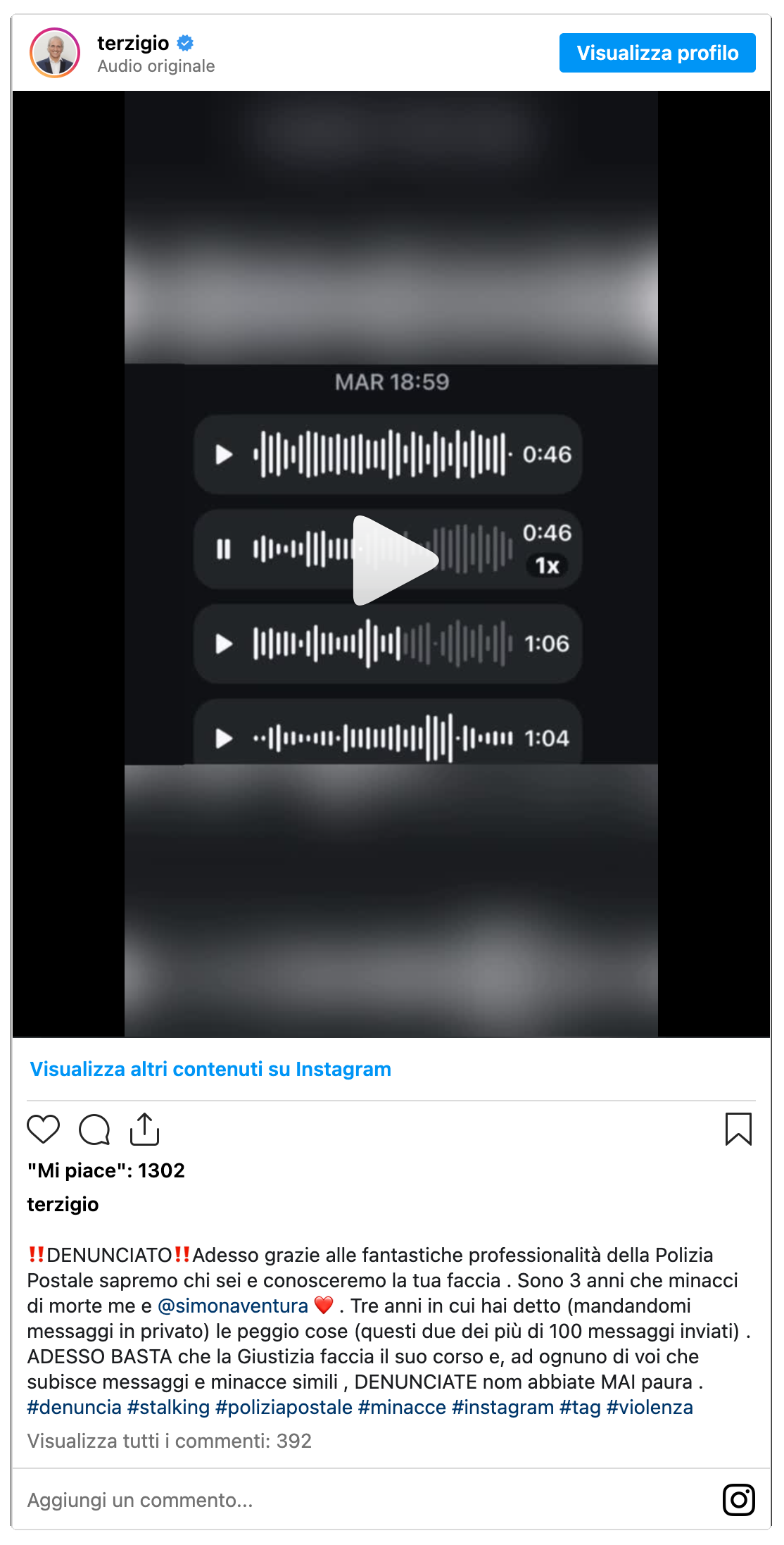Bookmark this post

point(739,1129)
